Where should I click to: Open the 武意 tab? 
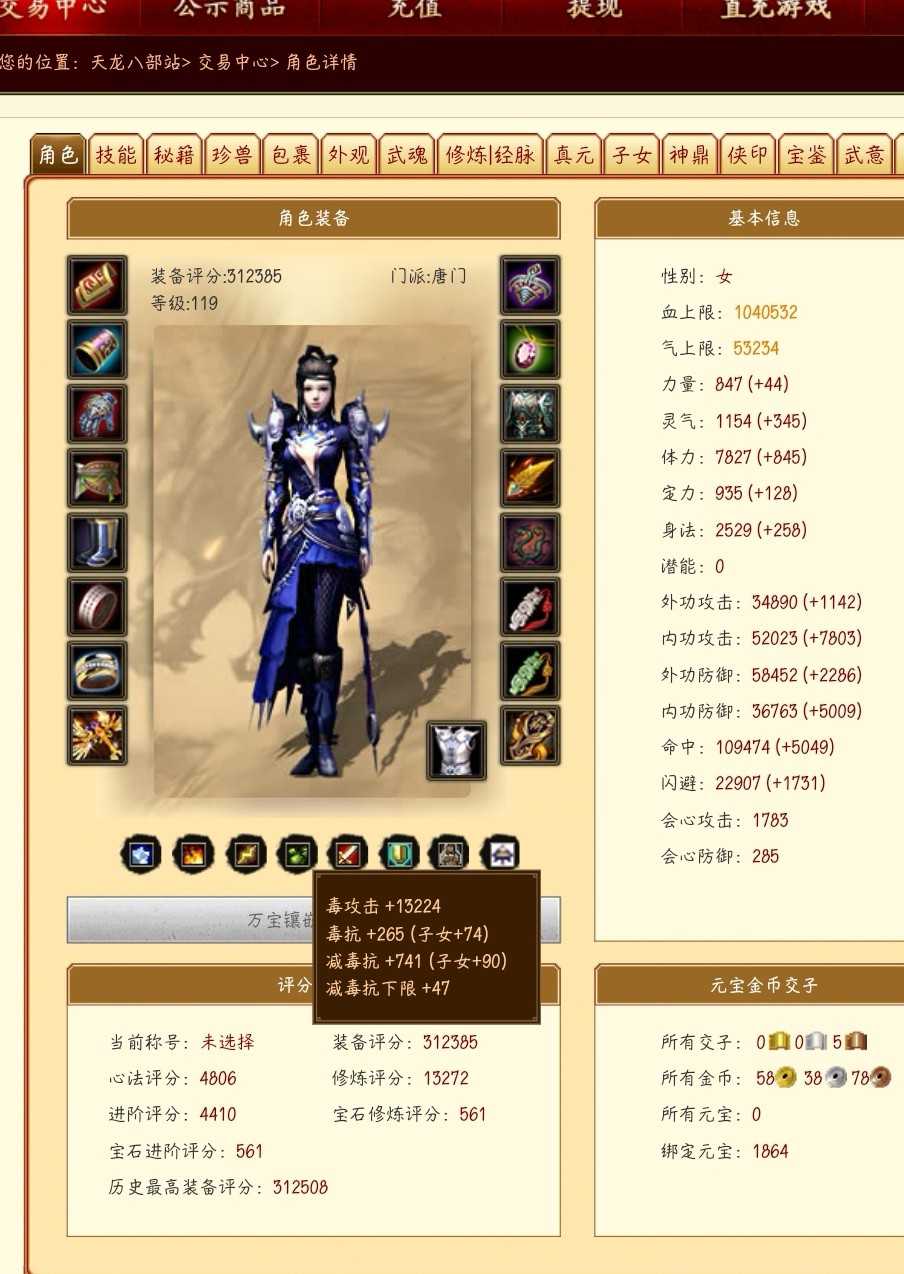(864, 155)
